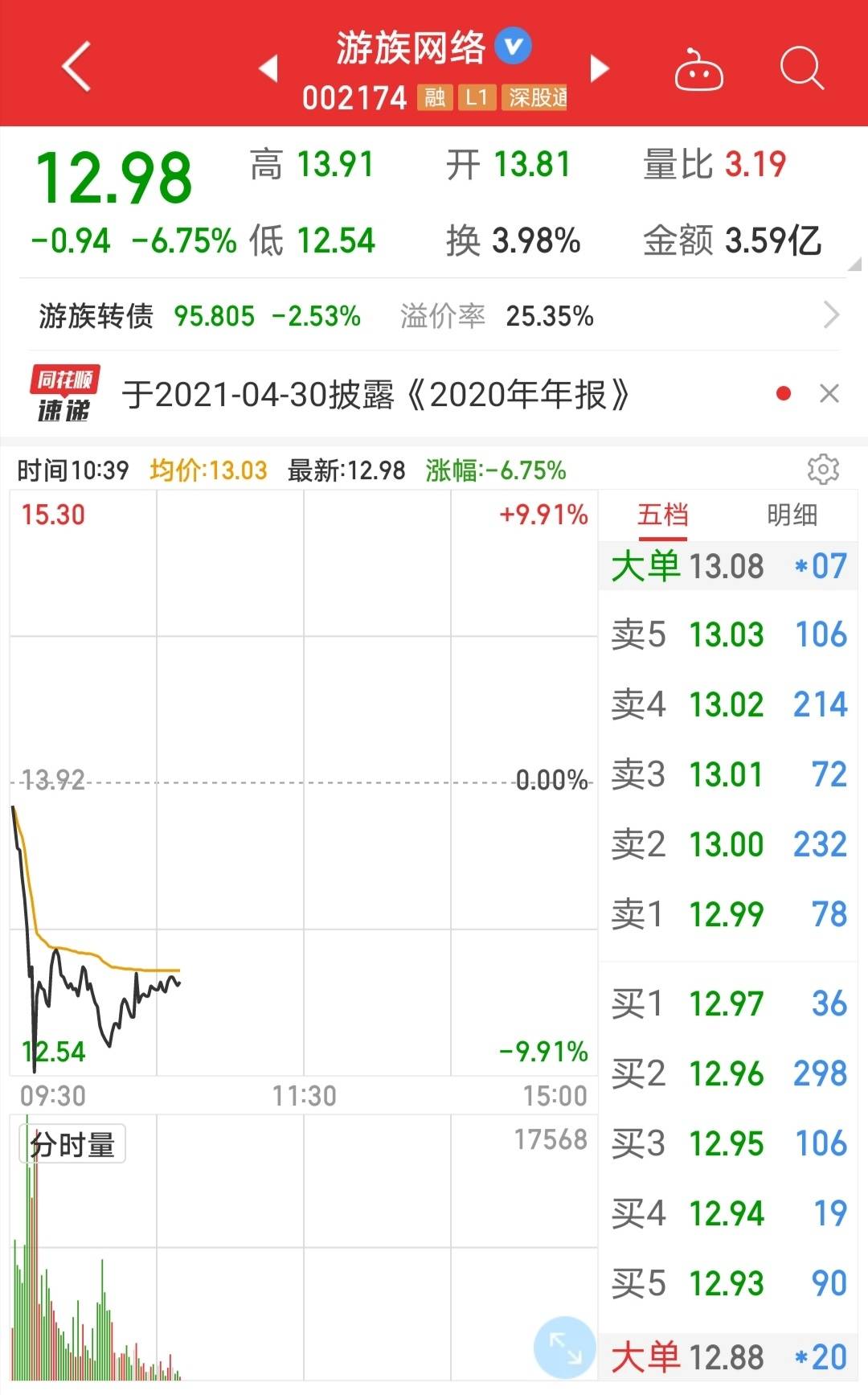The image size is (868, 1395).
Task: Switch to the 五档 tab
Action: (663, 515)
